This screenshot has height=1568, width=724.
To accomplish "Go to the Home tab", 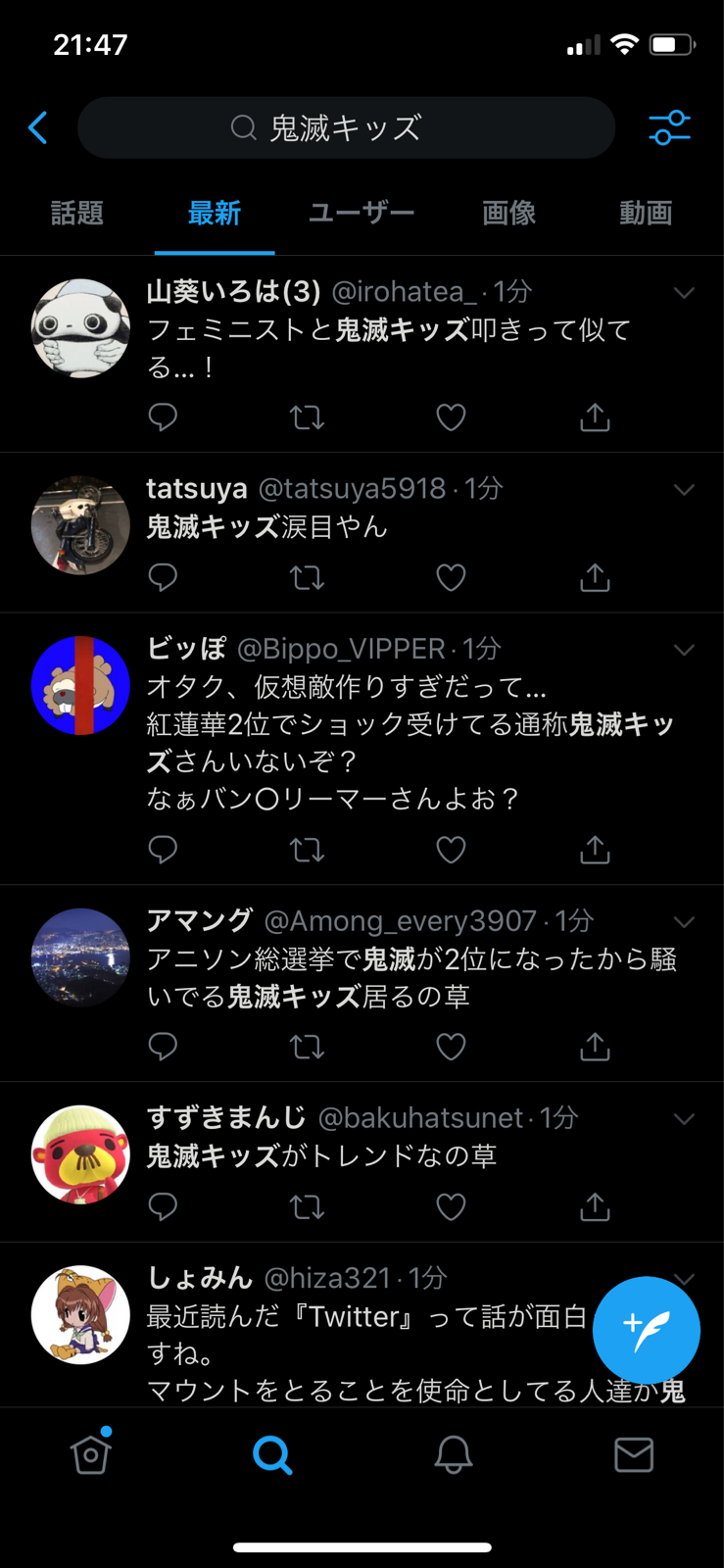I will pos(91,1454).
